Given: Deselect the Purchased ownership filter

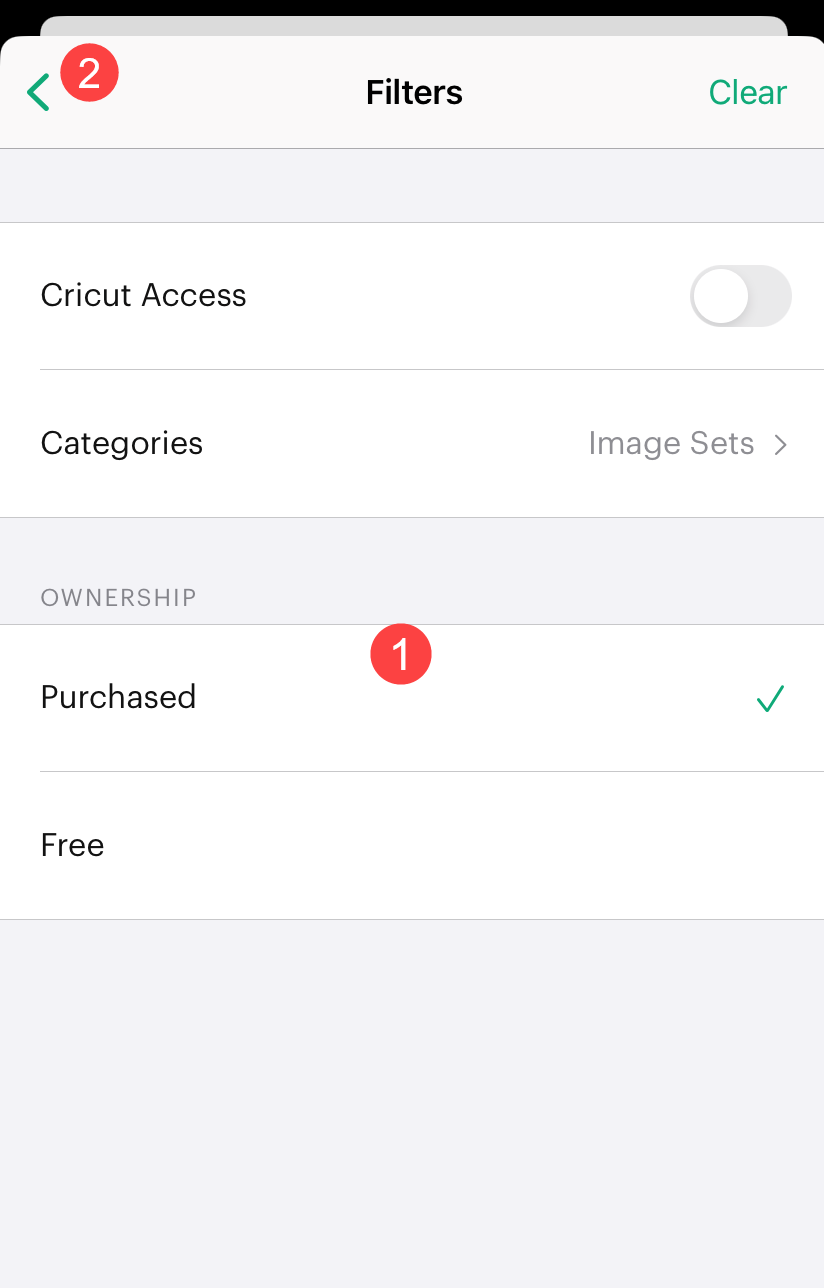Looking at the screenshot, I should coord(118,697).
